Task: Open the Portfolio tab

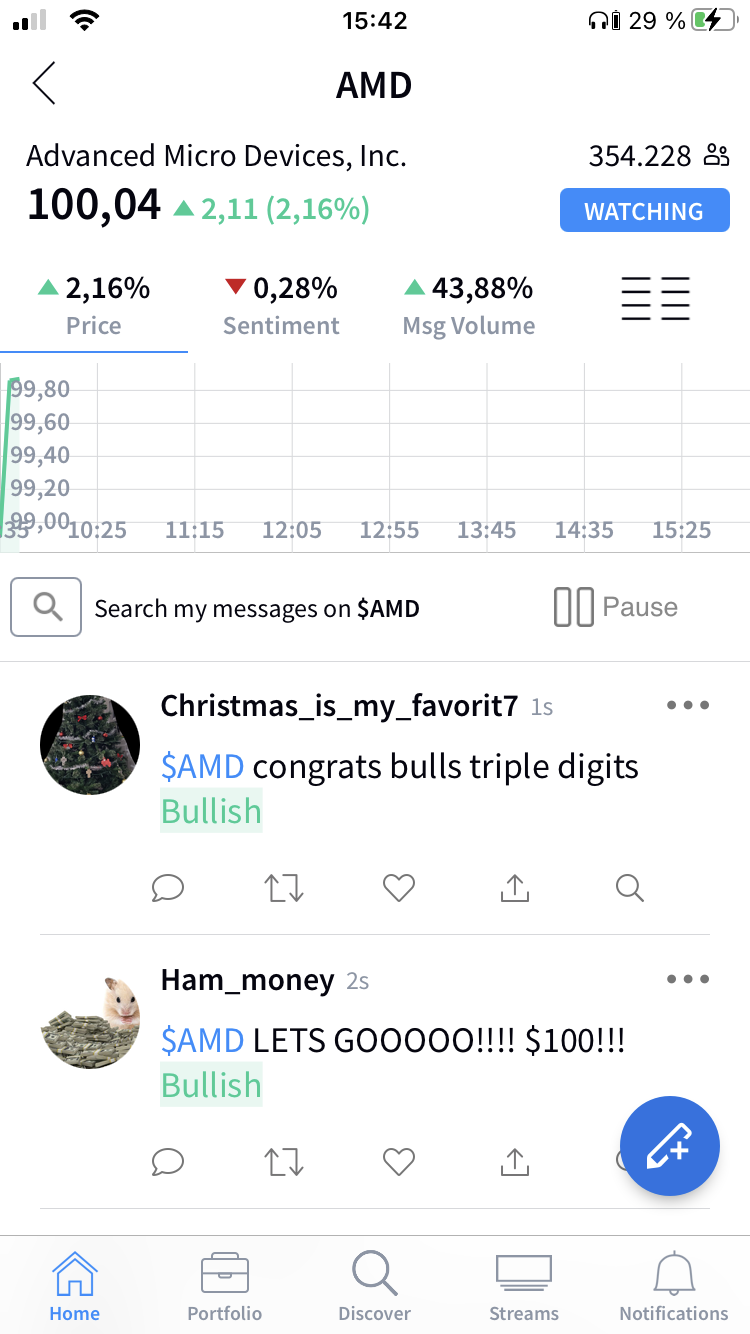Action: click(225, 1287)
